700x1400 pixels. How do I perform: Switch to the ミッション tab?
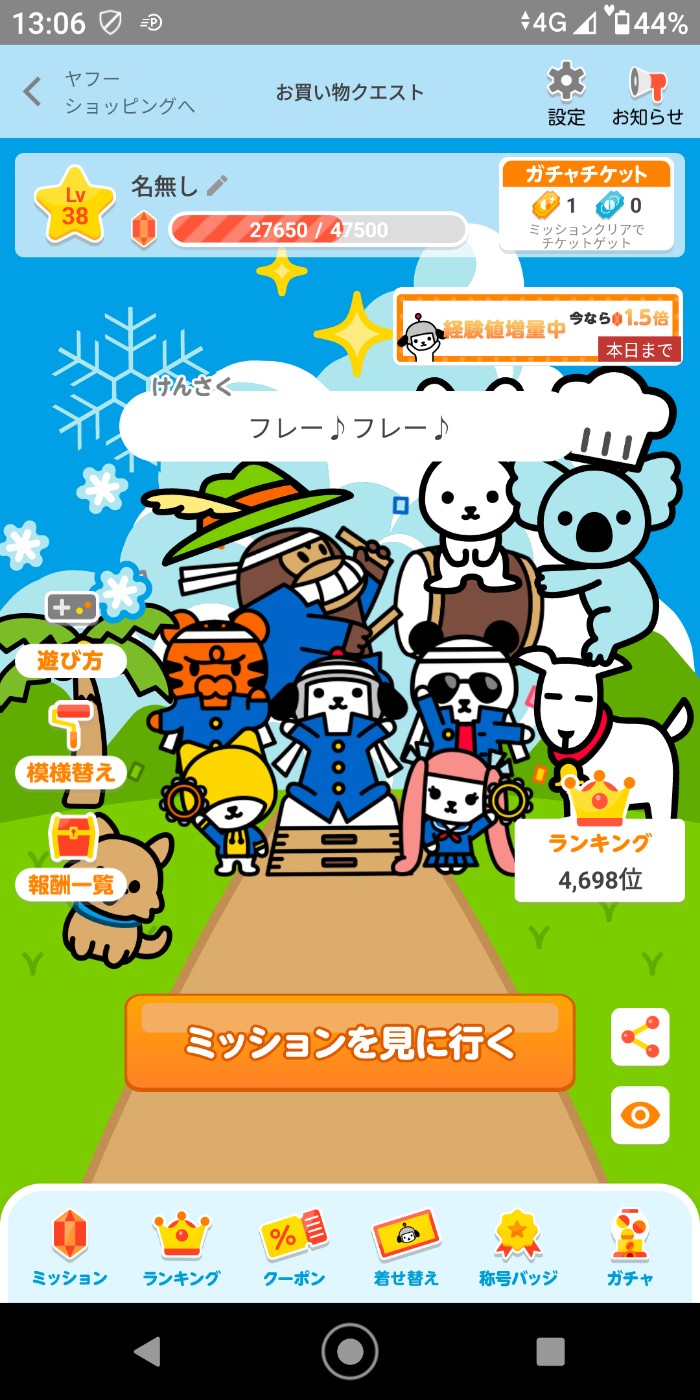[69, 1248]
